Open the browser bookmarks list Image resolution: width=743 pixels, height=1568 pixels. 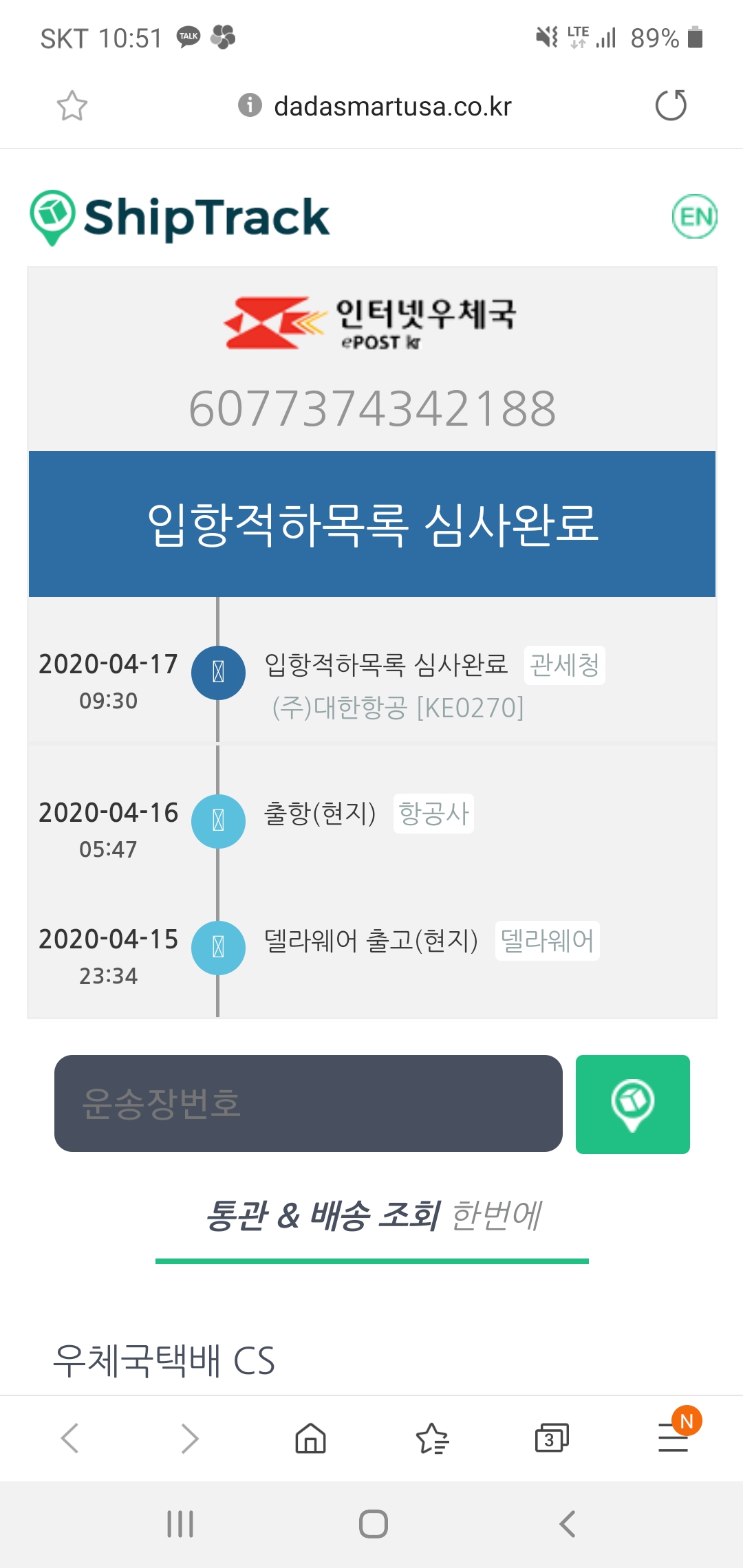pyautogui.click(x=432, y=1438)
